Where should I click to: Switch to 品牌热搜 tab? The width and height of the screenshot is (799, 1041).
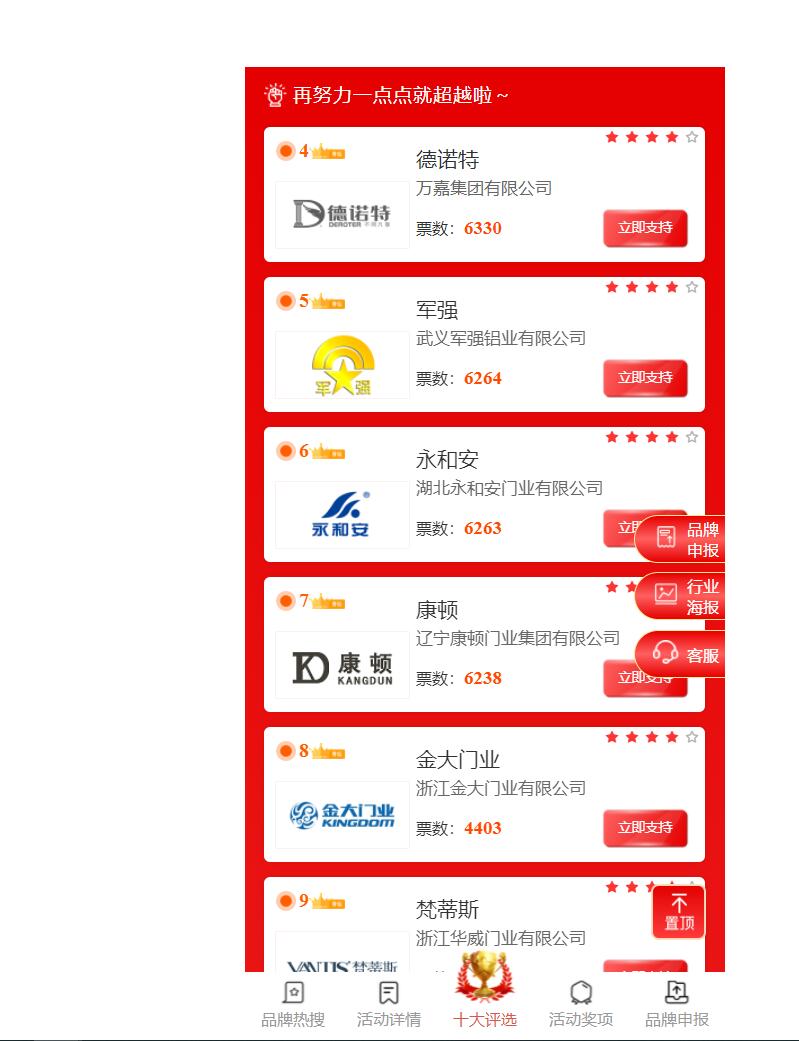coord(293,1004)
